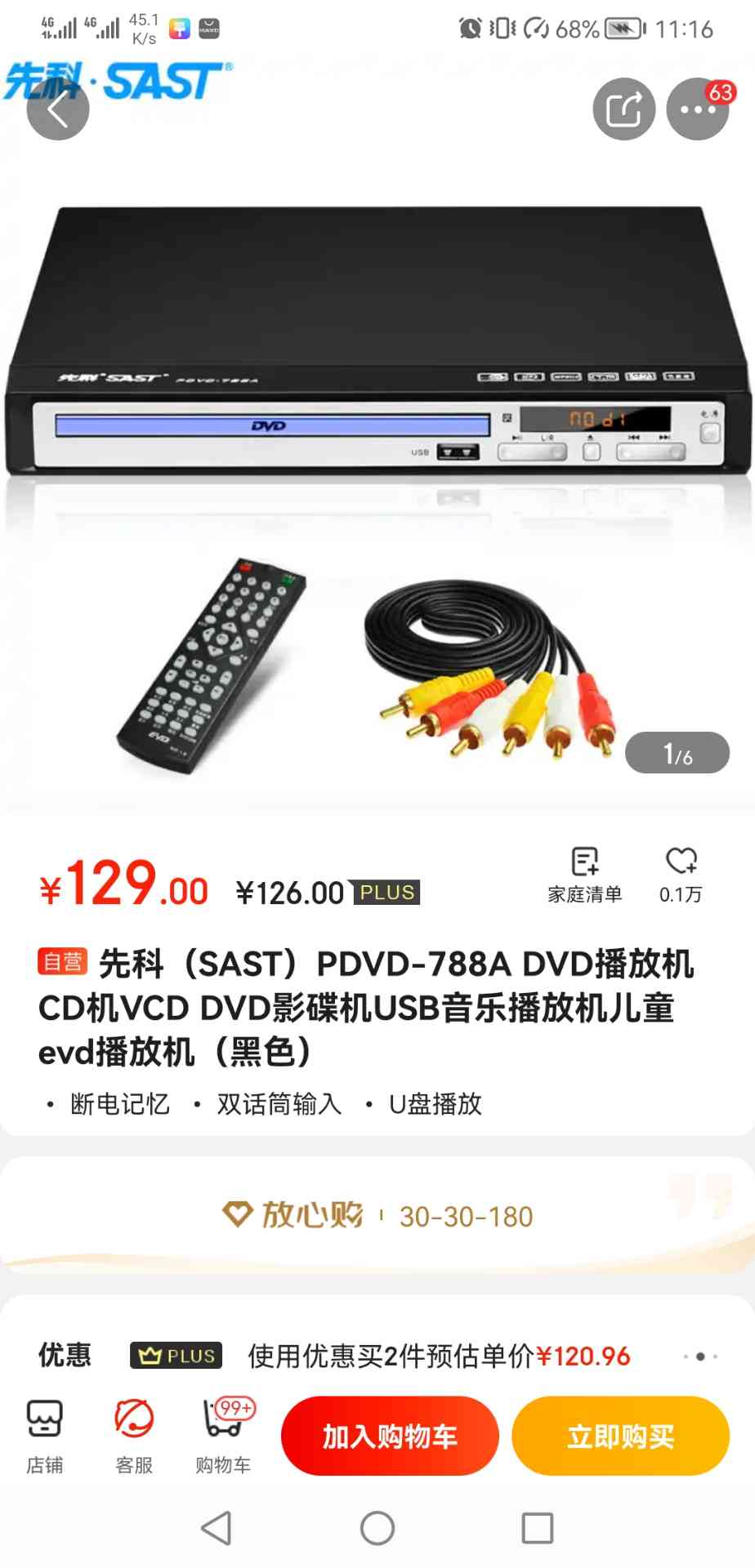Expand image gallery via 1/6 page indicator
Screen dimensions: 755x1568
click(x=675, y=754)
